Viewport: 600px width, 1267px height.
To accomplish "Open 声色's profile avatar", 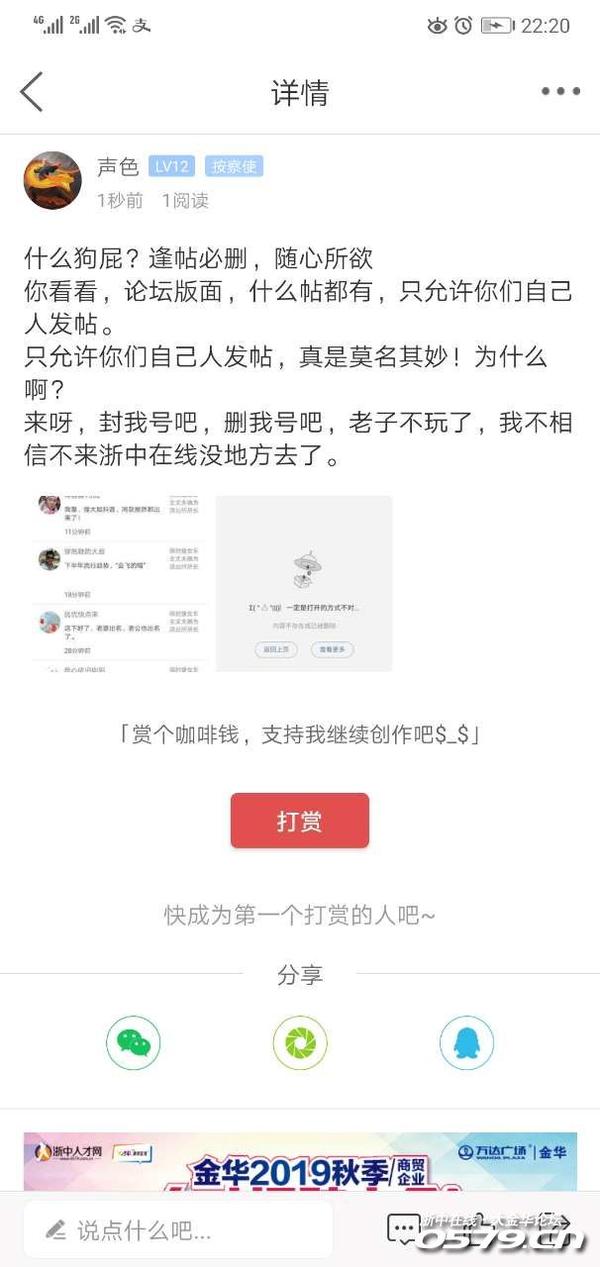I will point(52,181).
